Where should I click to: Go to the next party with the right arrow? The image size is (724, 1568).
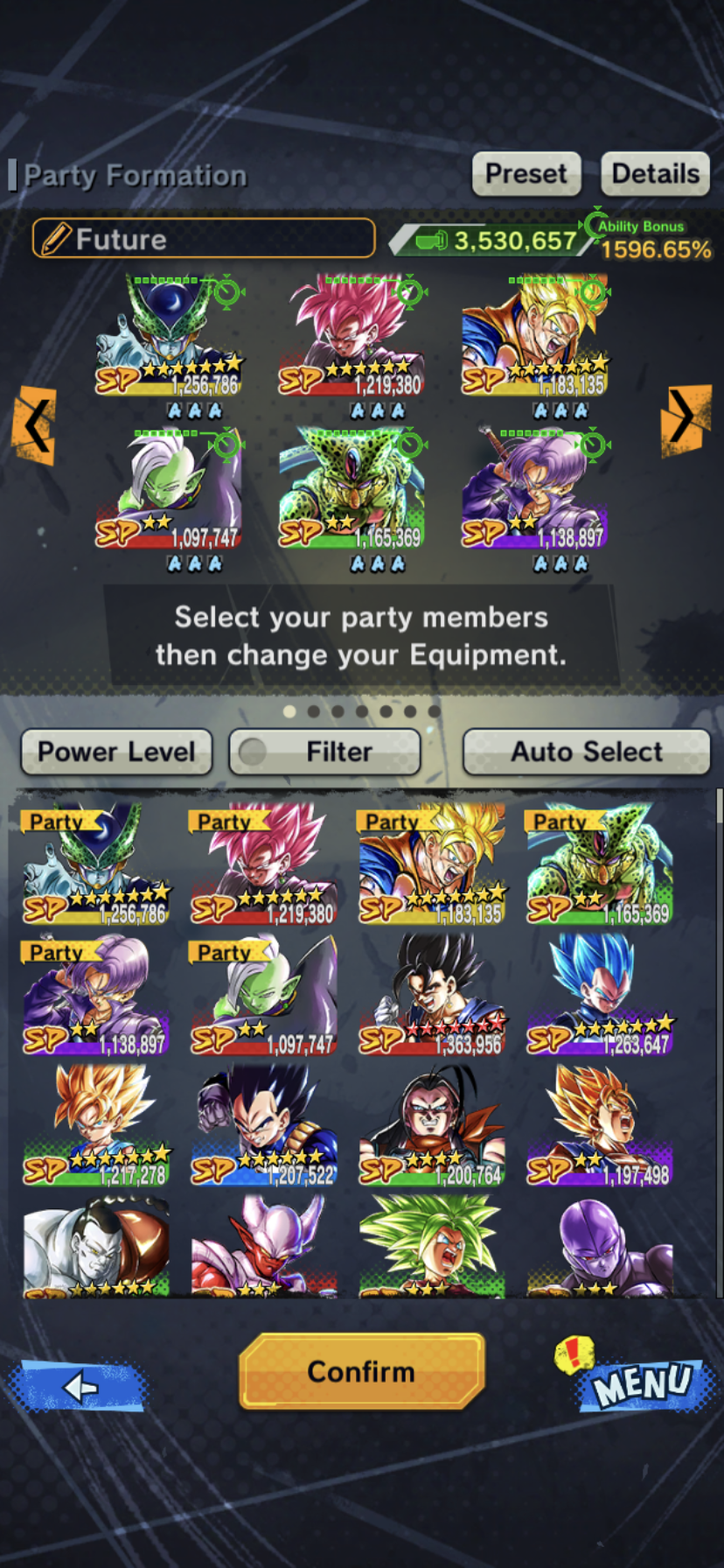(x=685, y=418)
